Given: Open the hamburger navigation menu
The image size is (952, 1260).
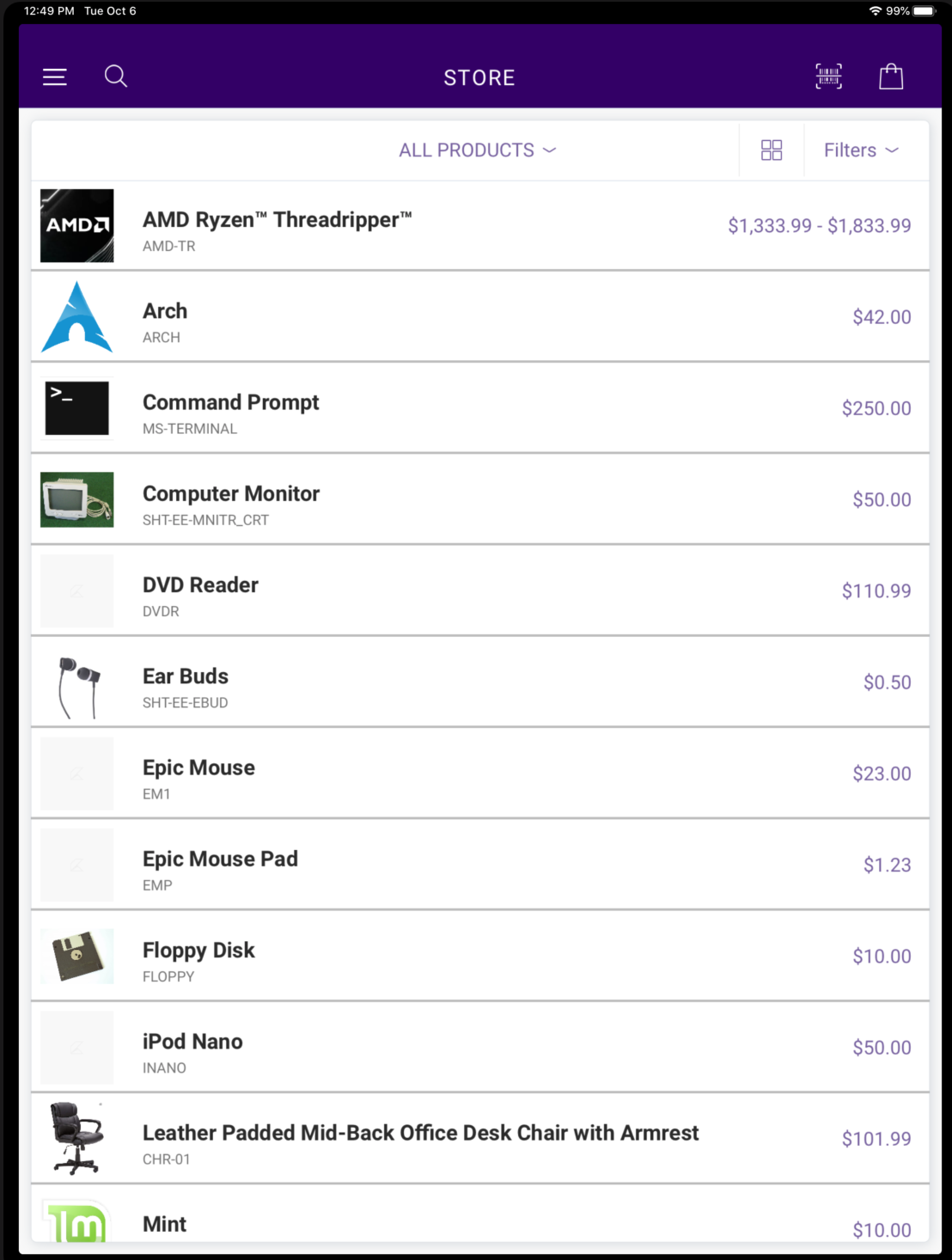Looking at the screenshot, I should coord(55,77).
